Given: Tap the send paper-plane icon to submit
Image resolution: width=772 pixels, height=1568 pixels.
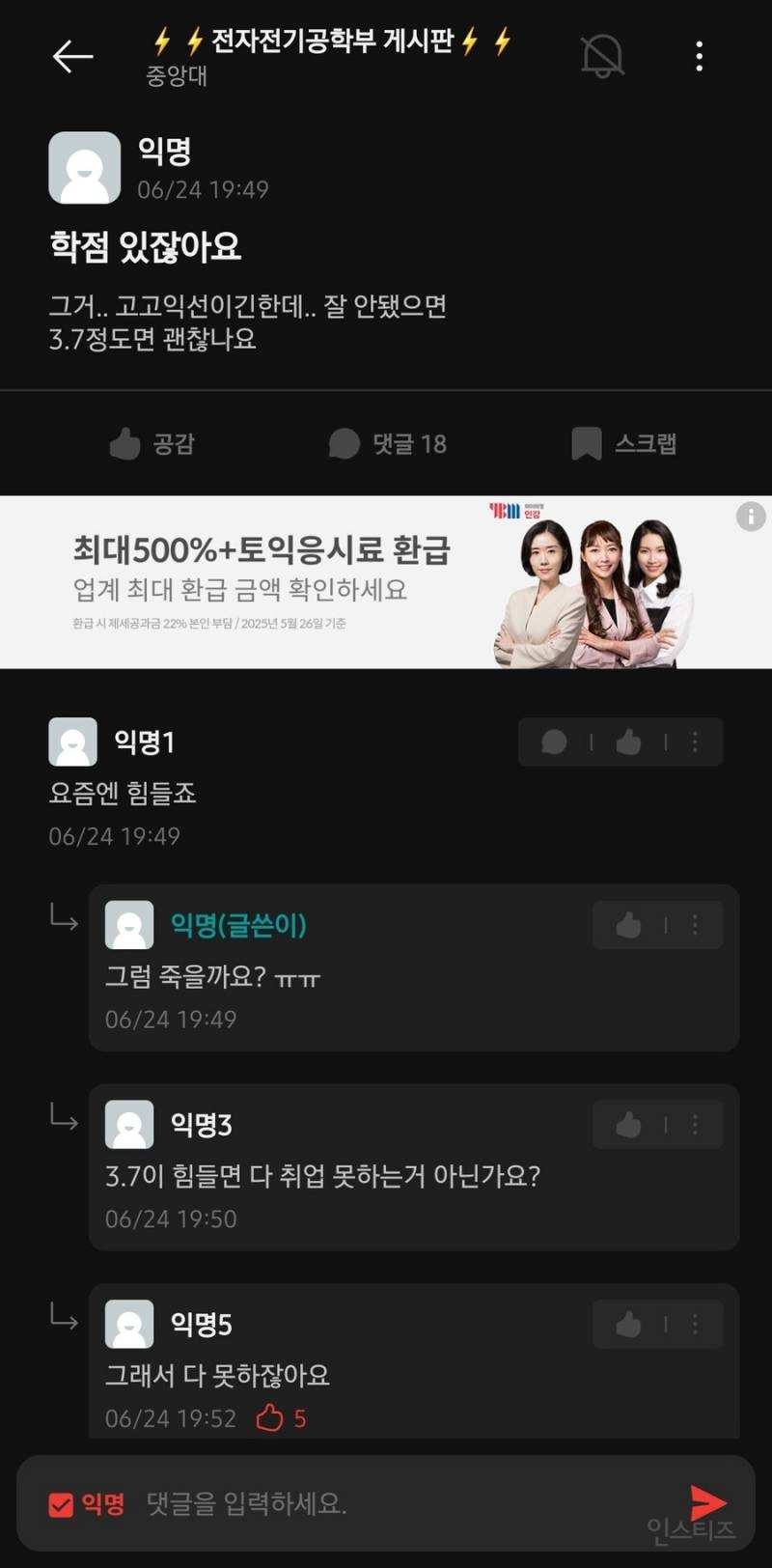Looking at the screenshot, I should click(707, 1503).
